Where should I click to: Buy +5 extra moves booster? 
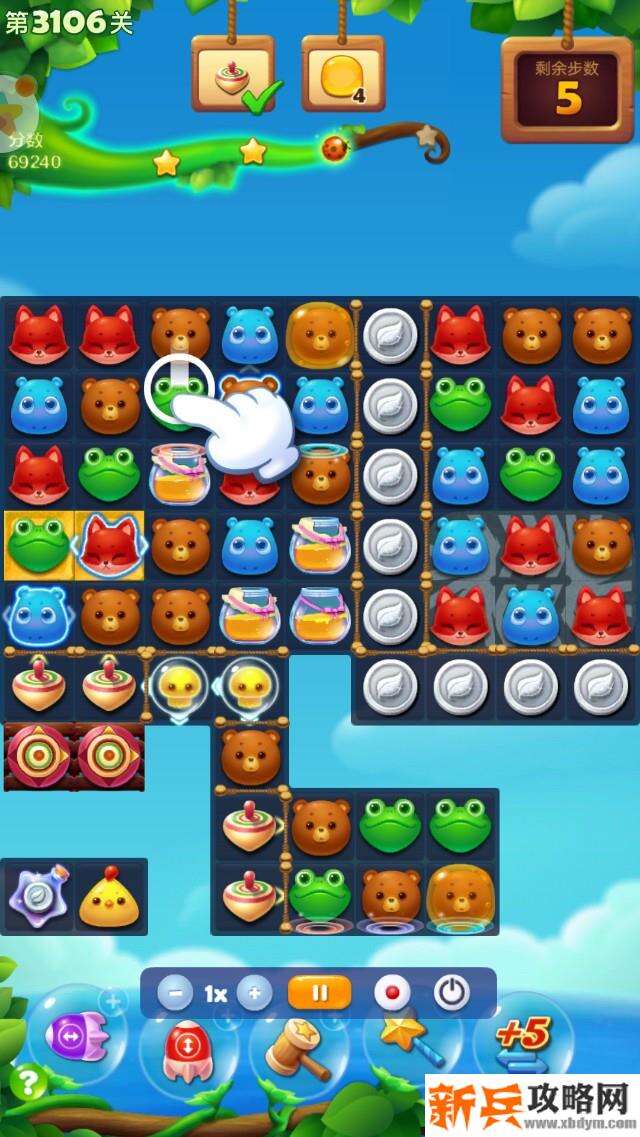click(526, 1040)
